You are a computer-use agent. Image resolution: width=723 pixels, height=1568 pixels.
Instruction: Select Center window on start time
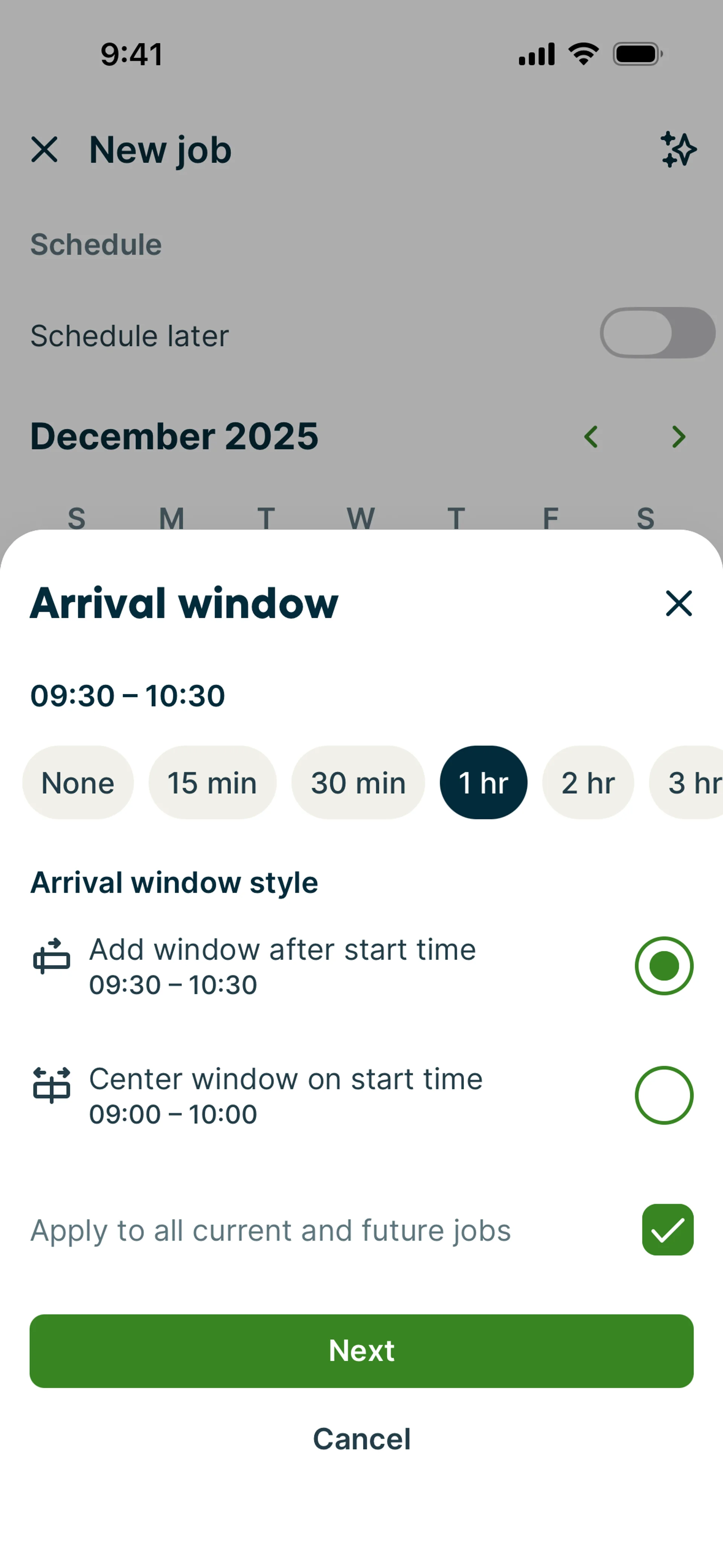(664, 1095)
